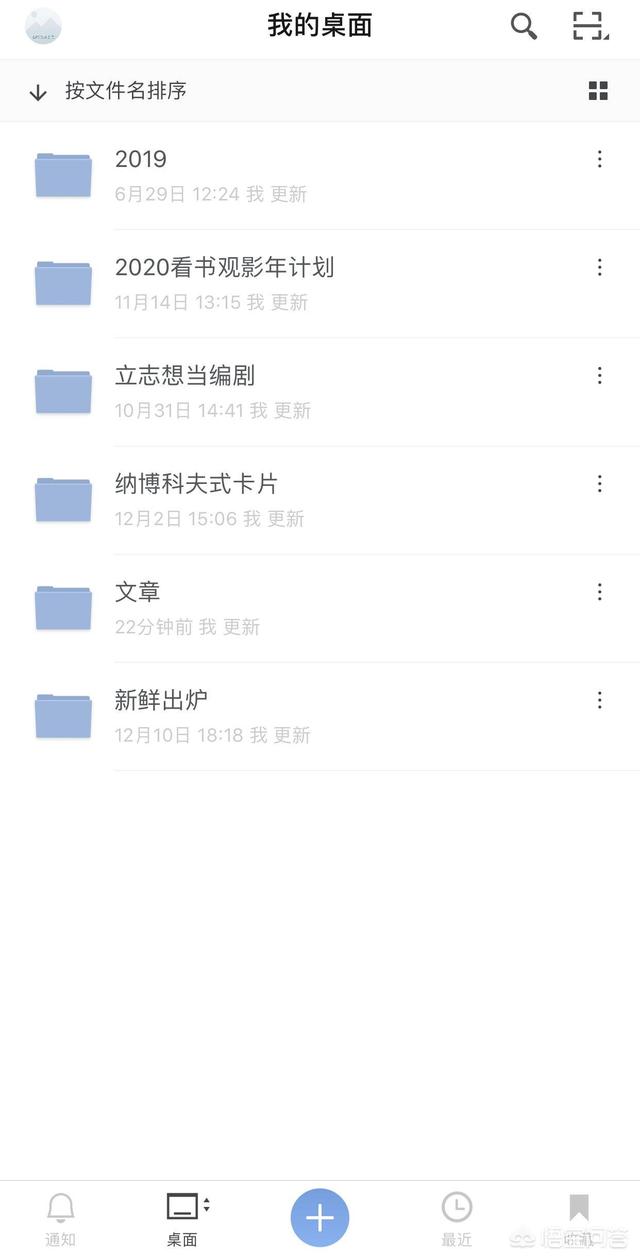
Task: Open the 2020看书观影年计划 folder
Action: 224,268
